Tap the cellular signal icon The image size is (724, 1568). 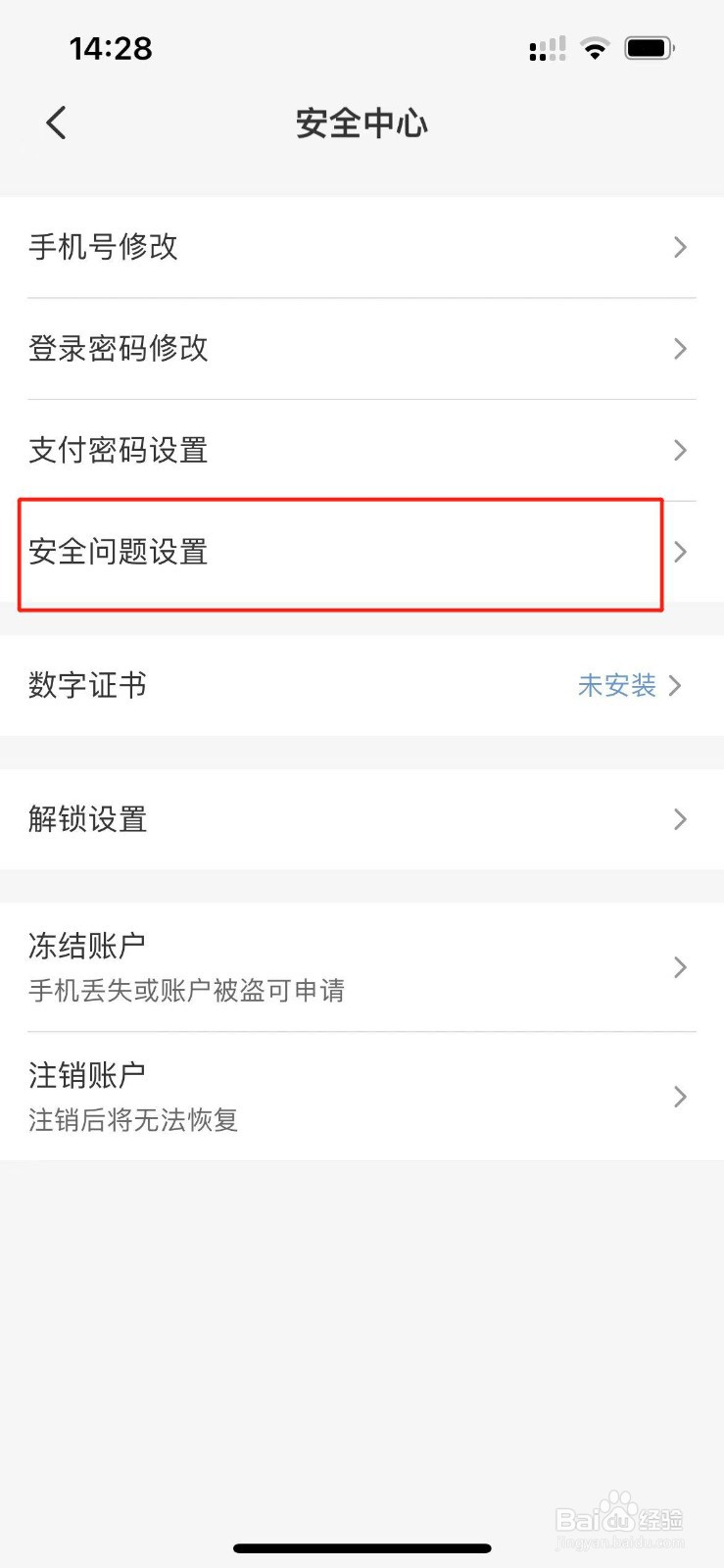(547, 49)
